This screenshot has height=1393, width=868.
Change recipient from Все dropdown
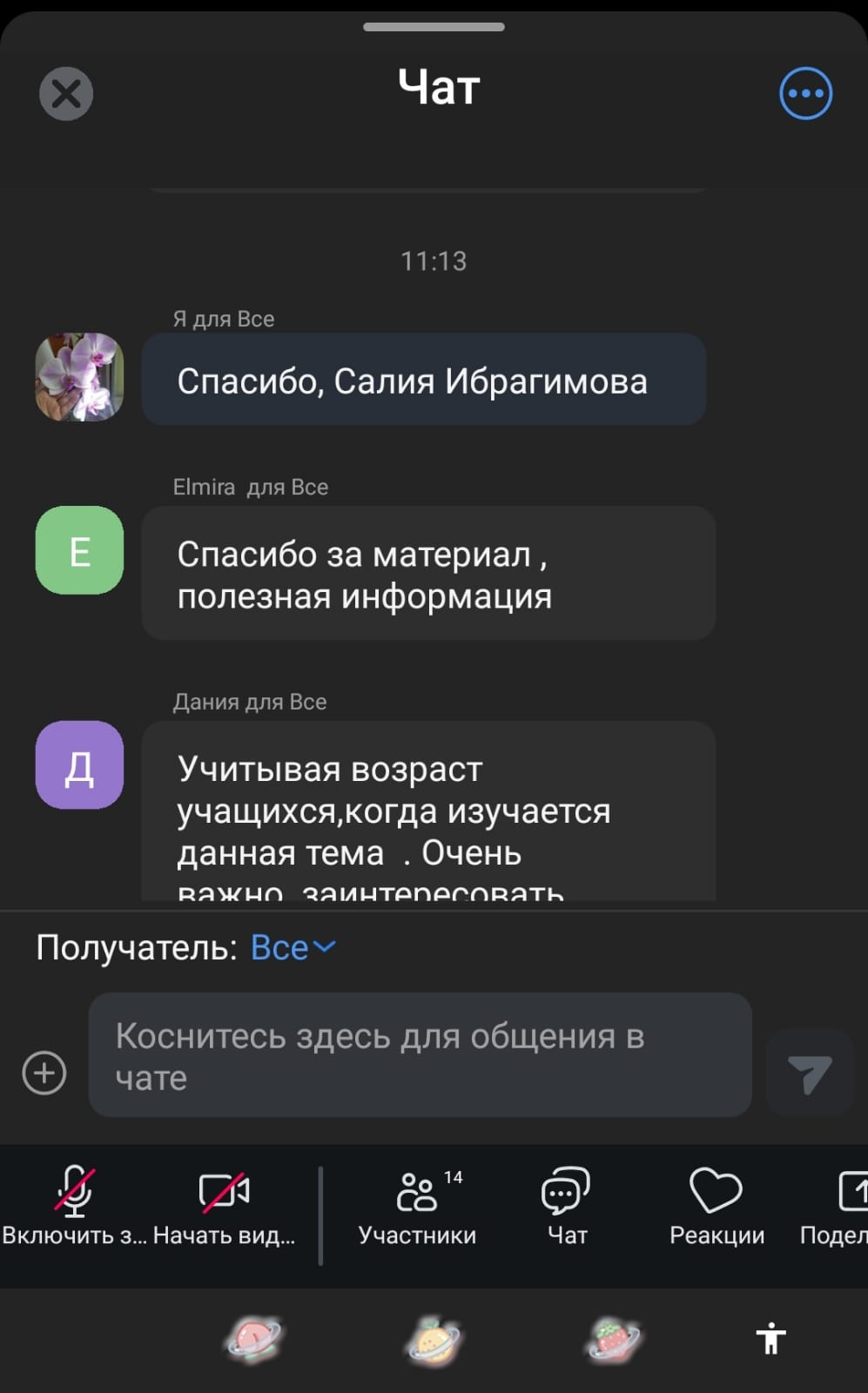point(293,947)
